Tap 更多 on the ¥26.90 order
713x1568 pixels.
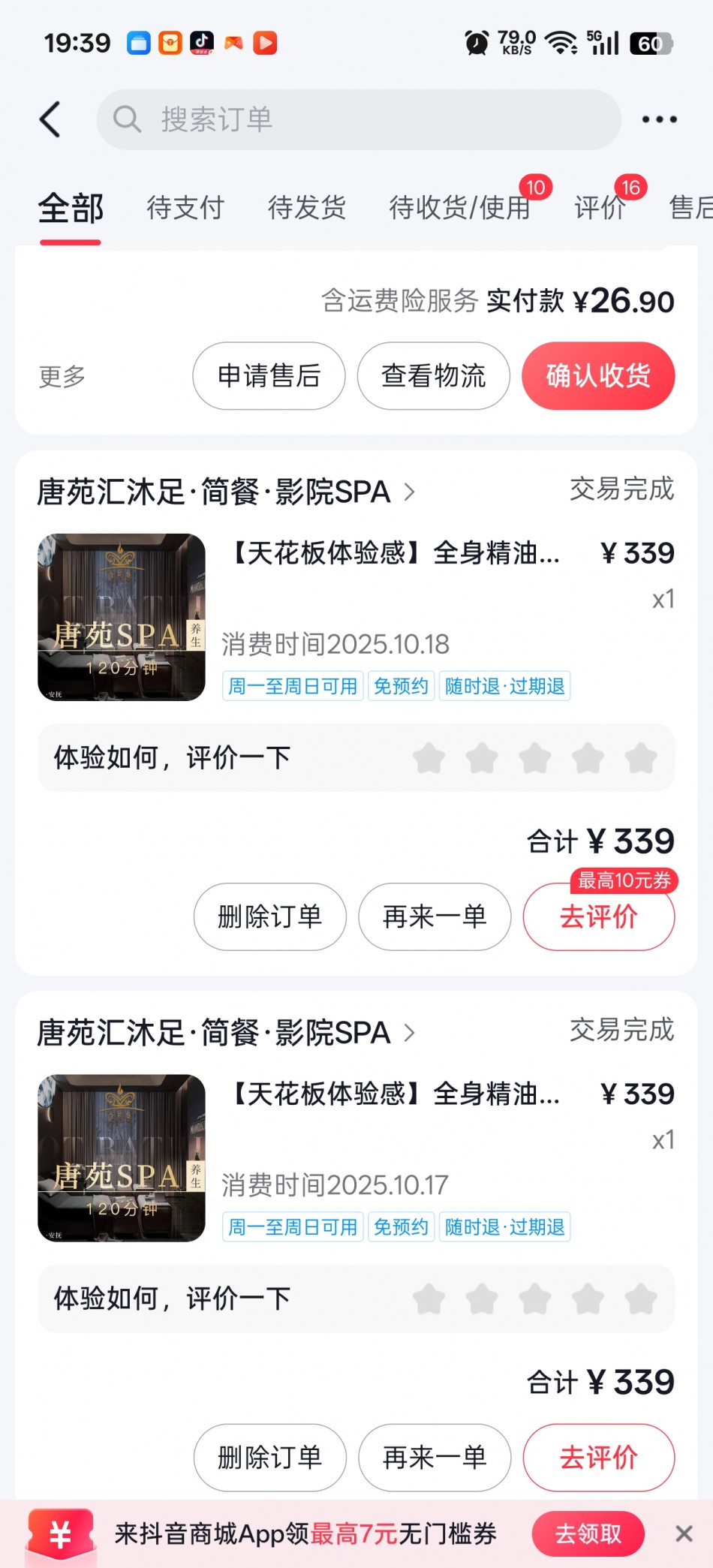click(62, 376)
